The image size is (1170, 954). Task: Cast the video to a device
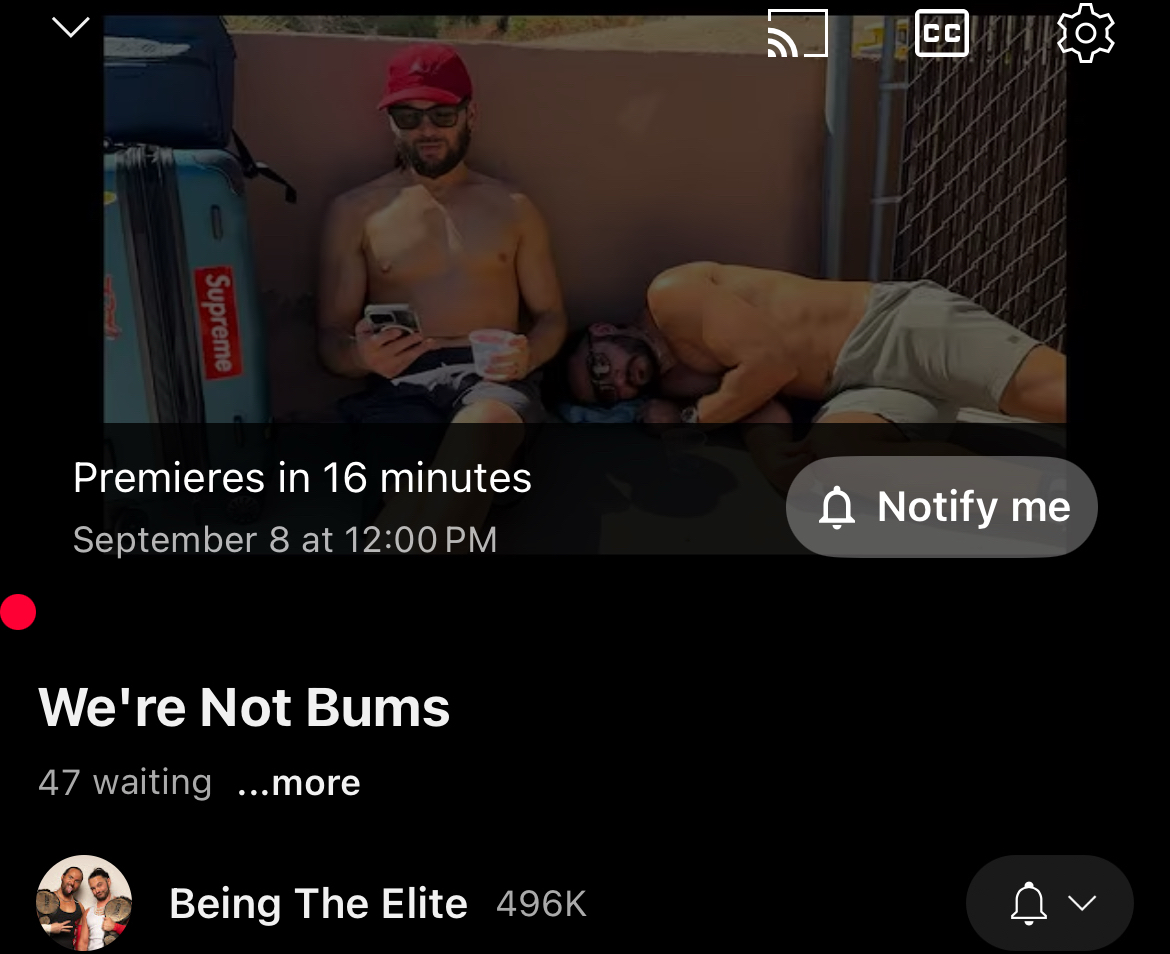coord(797,33)
